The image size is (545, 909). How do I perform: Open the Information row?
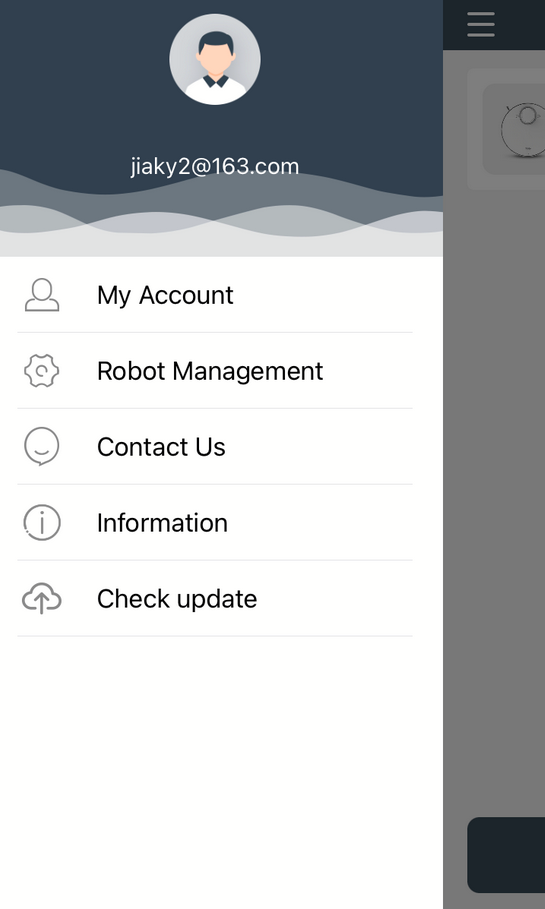215,523
